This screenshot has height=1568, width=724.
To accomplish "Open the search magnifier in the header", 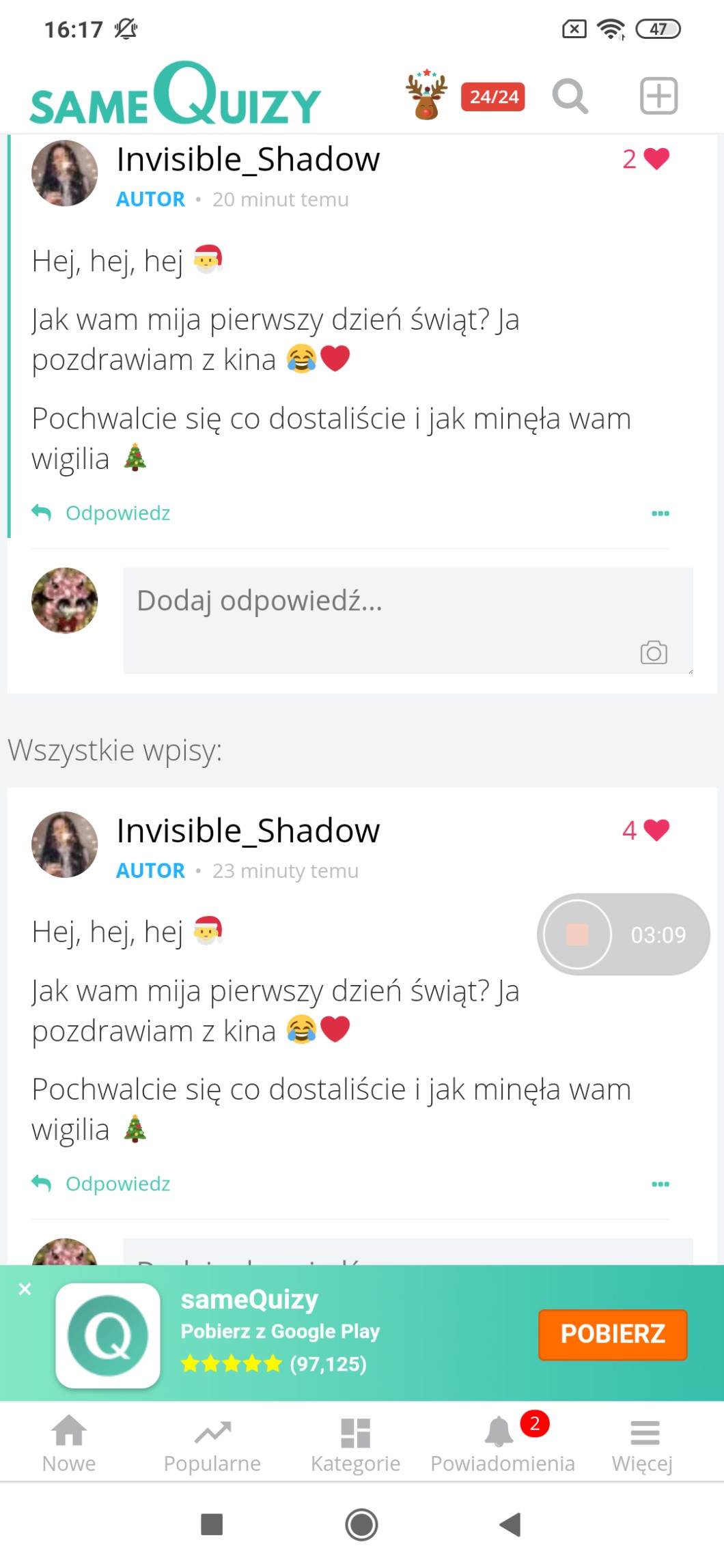I will coord(570,96).
